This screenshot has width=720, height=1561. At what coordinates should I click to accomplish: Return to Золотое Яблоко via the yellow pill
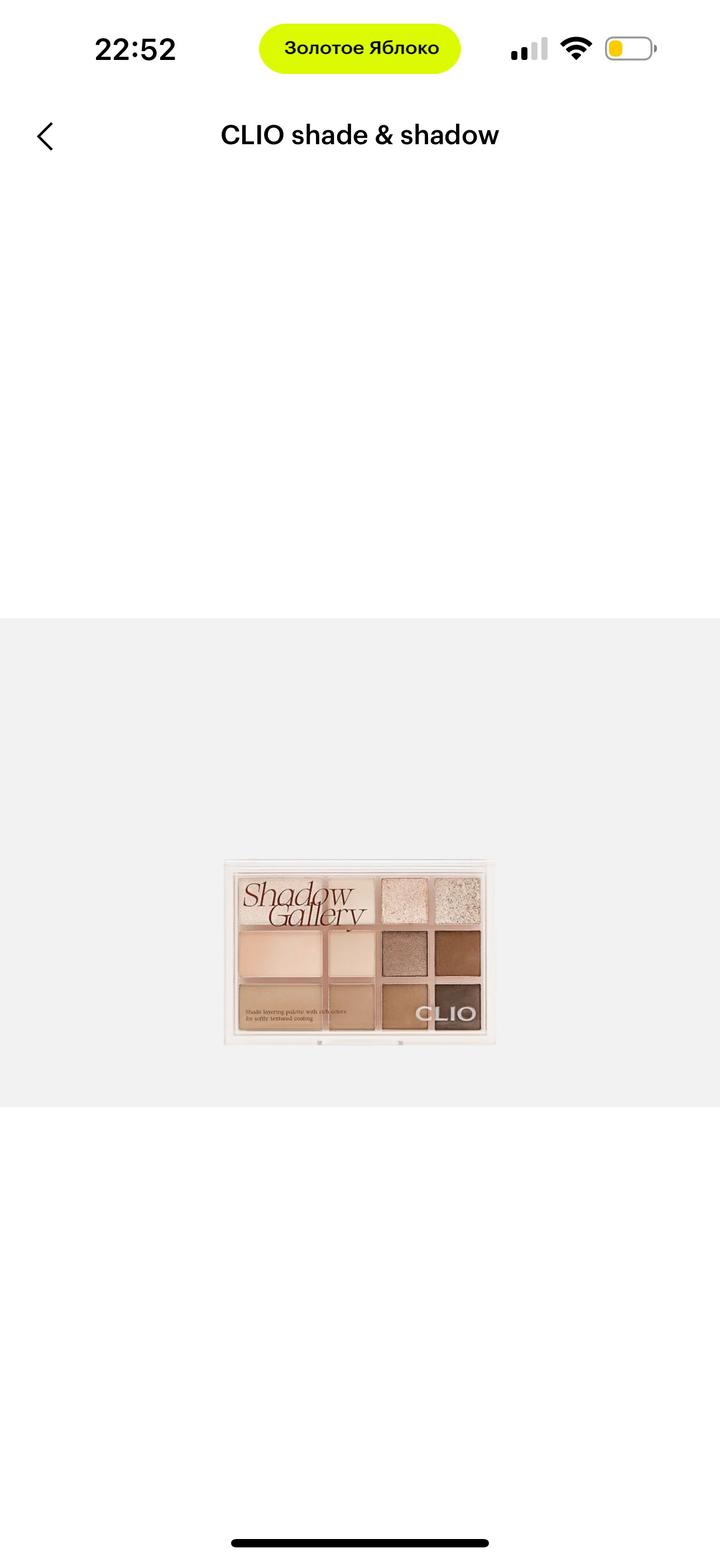click(x=360, y=49)
